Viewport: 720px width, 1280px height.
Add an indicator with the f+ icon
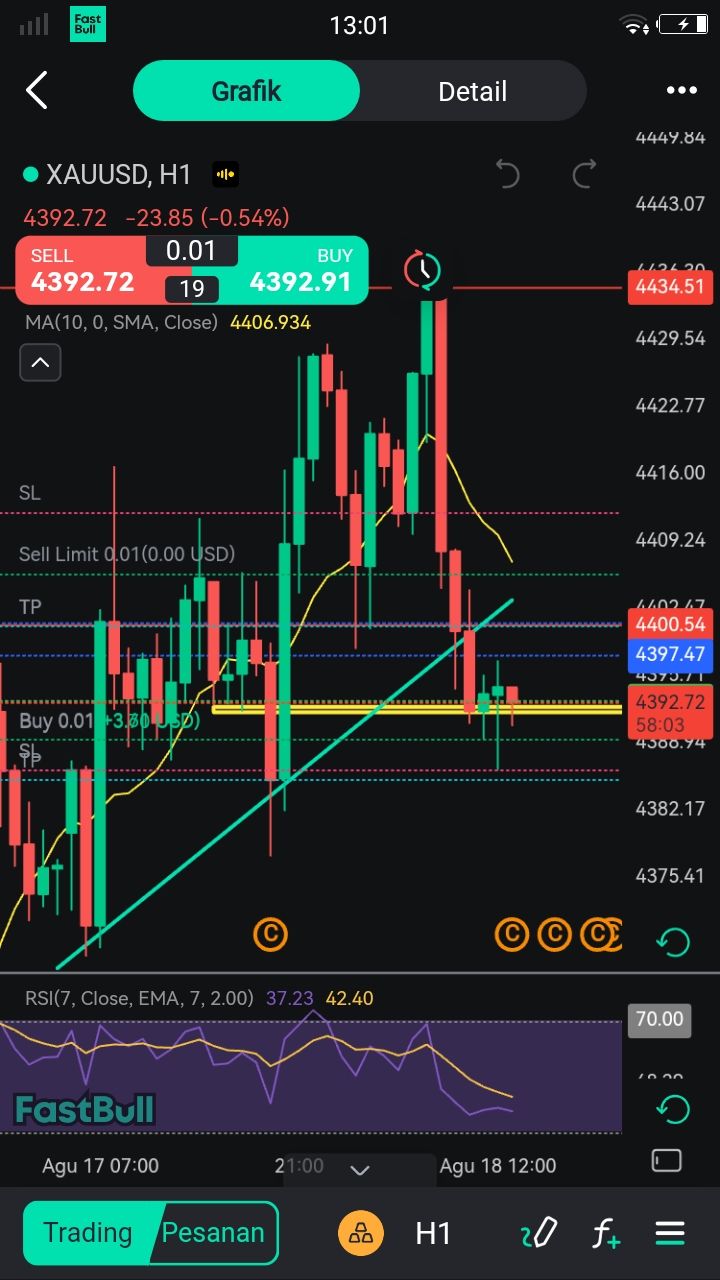[605, 1234]
